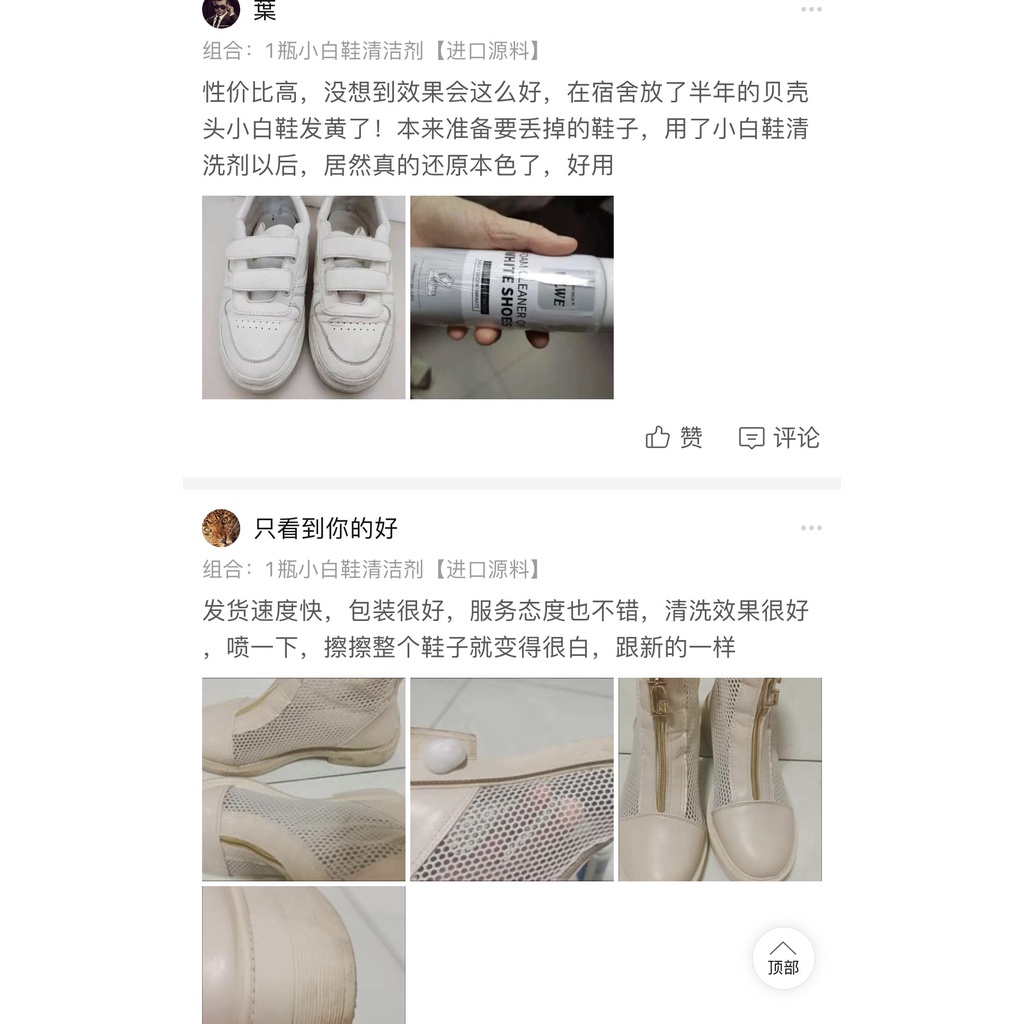View 葉's photo of white velcro sneakers
The height and width of the screenshot is (1024, 1024).
[304, 297]
